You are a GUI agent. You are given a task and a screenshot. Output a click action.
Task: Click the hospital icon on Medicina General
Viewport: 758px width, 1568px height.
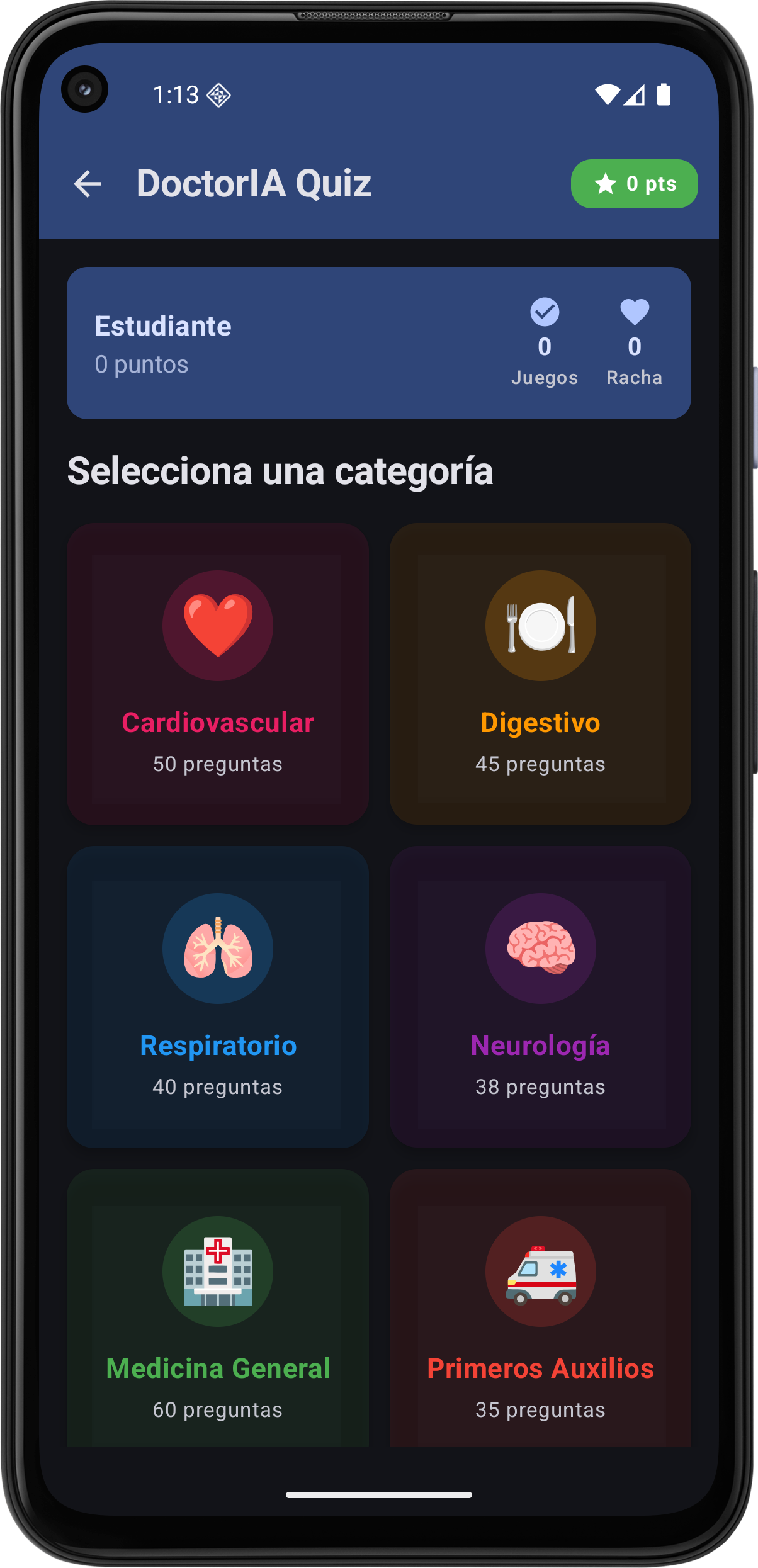(218, 1272)
